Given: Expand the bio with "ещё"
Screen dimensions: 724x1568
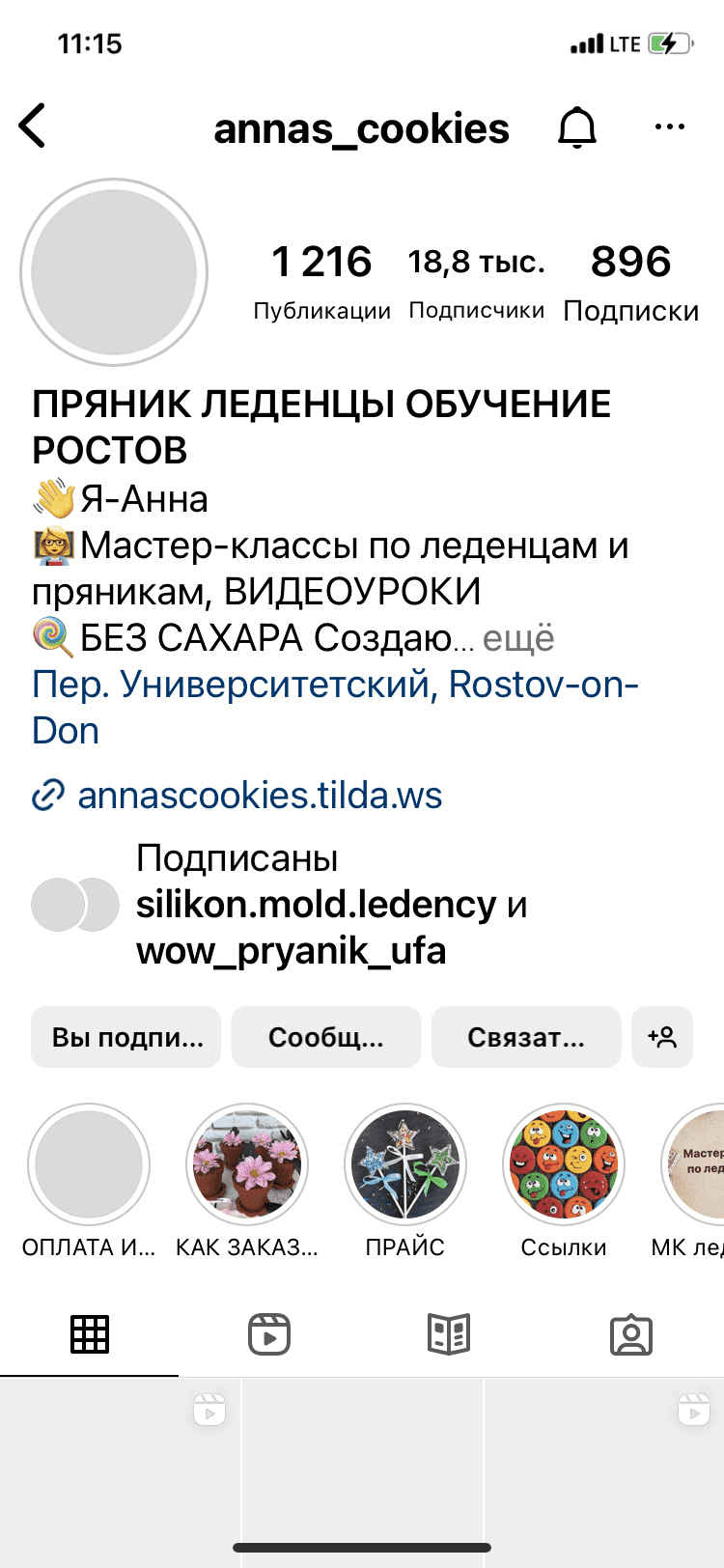Looking at the screenshot, I should [518, 638].
